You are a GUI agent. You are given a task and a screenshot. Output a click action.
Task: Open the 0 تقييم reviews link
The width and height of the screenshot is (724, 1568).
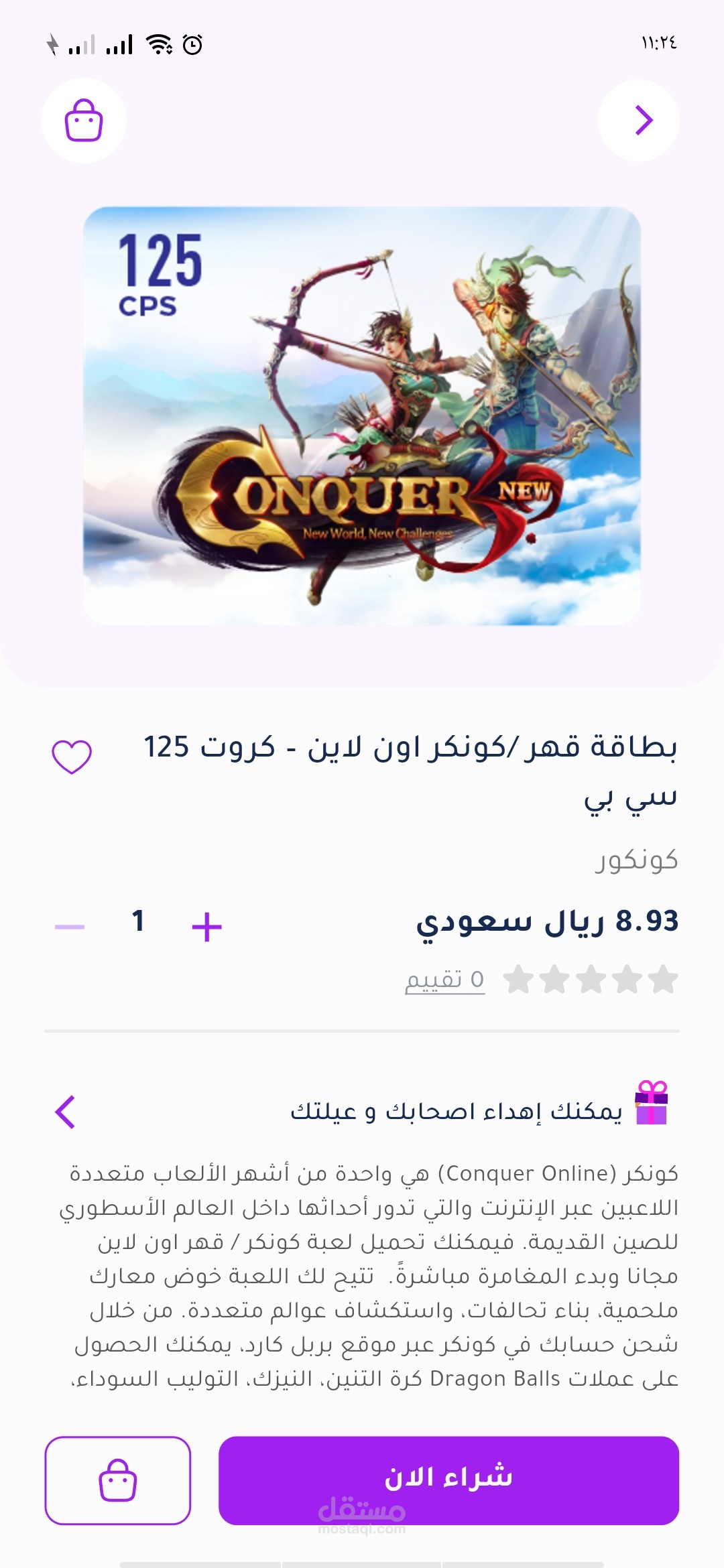[x=445, y=980]
